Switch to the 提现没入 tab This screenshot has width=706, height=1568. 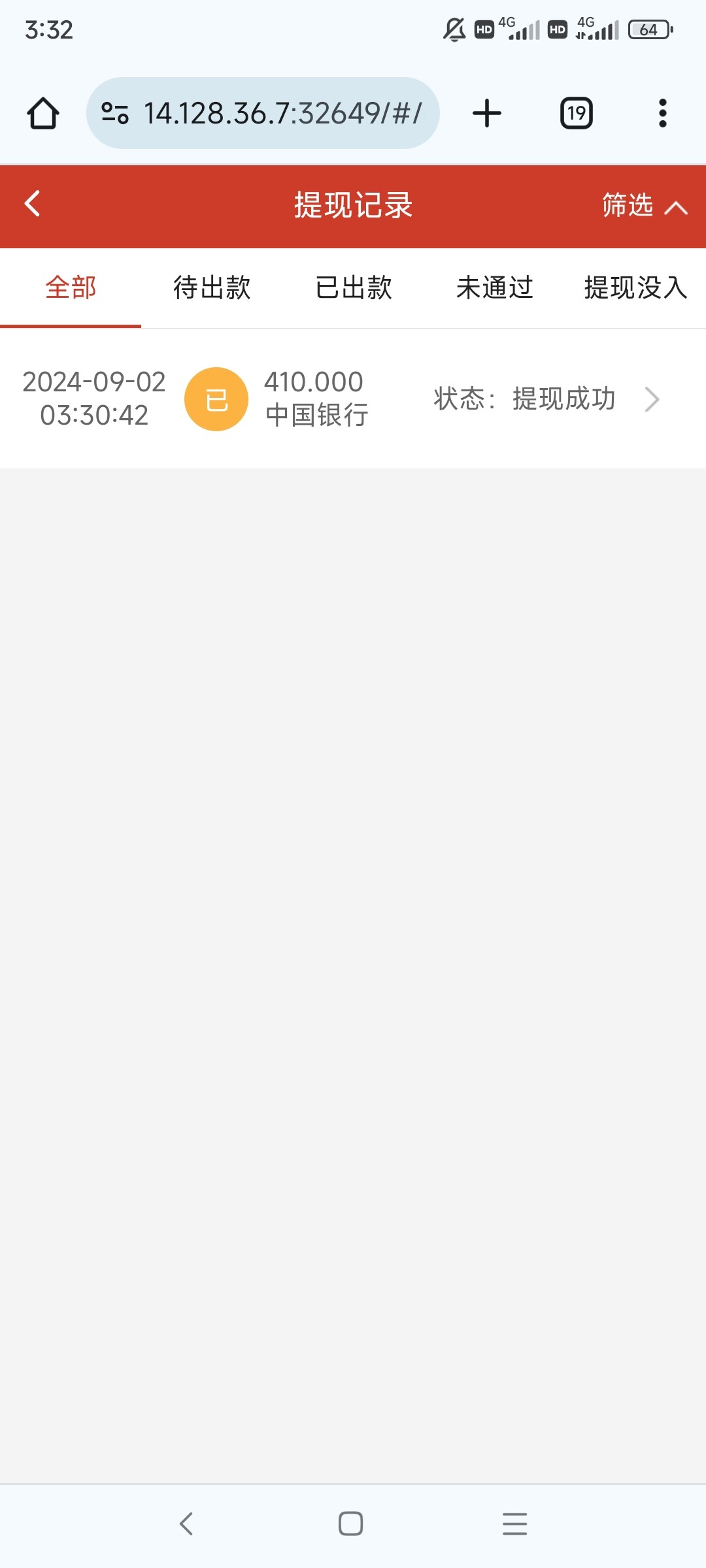[x=635, y=287]
